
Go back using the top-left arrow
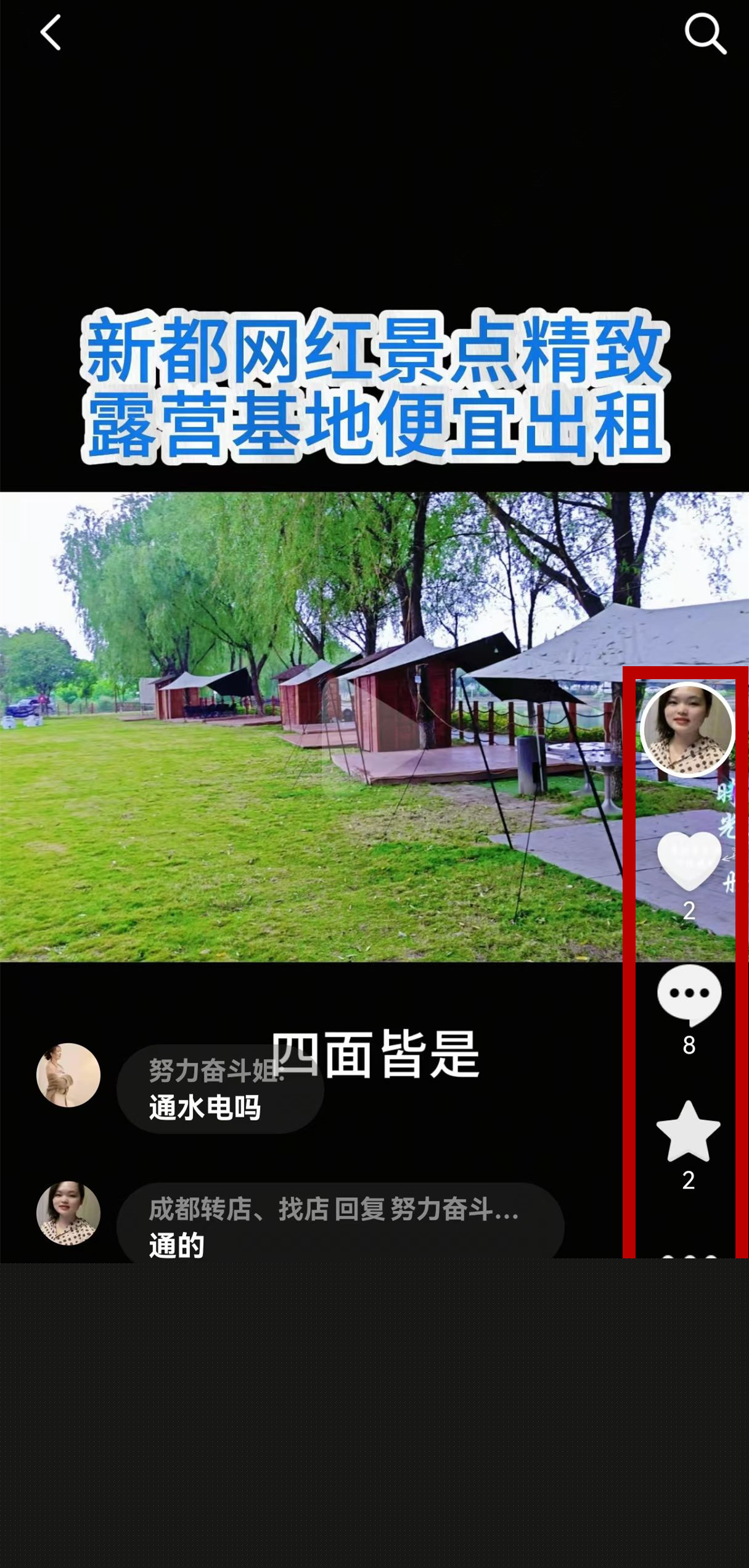pyautogui.click(x=51, y=33)
